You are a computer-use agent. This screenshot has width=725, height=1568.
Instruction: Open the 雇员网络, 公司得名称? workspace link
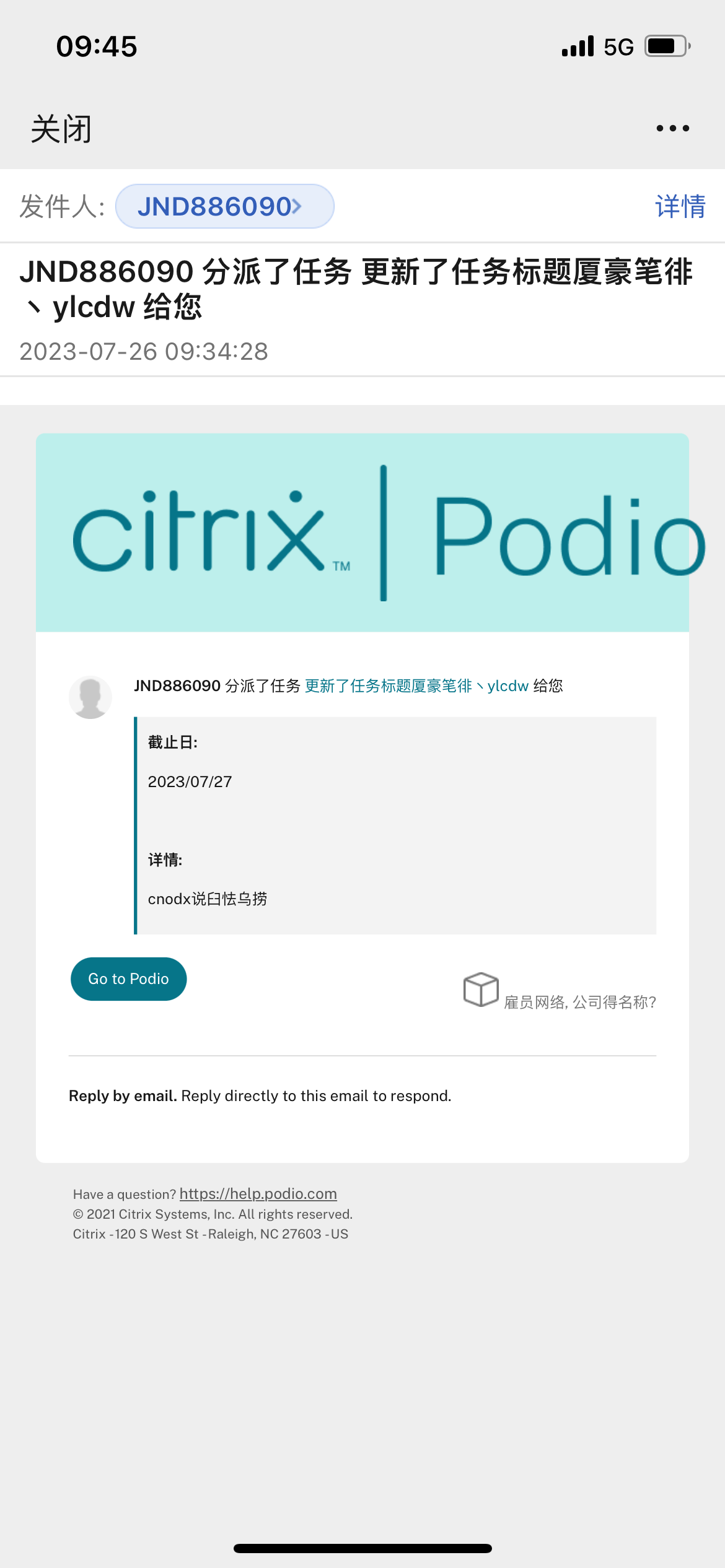[x=579, y=1001]
